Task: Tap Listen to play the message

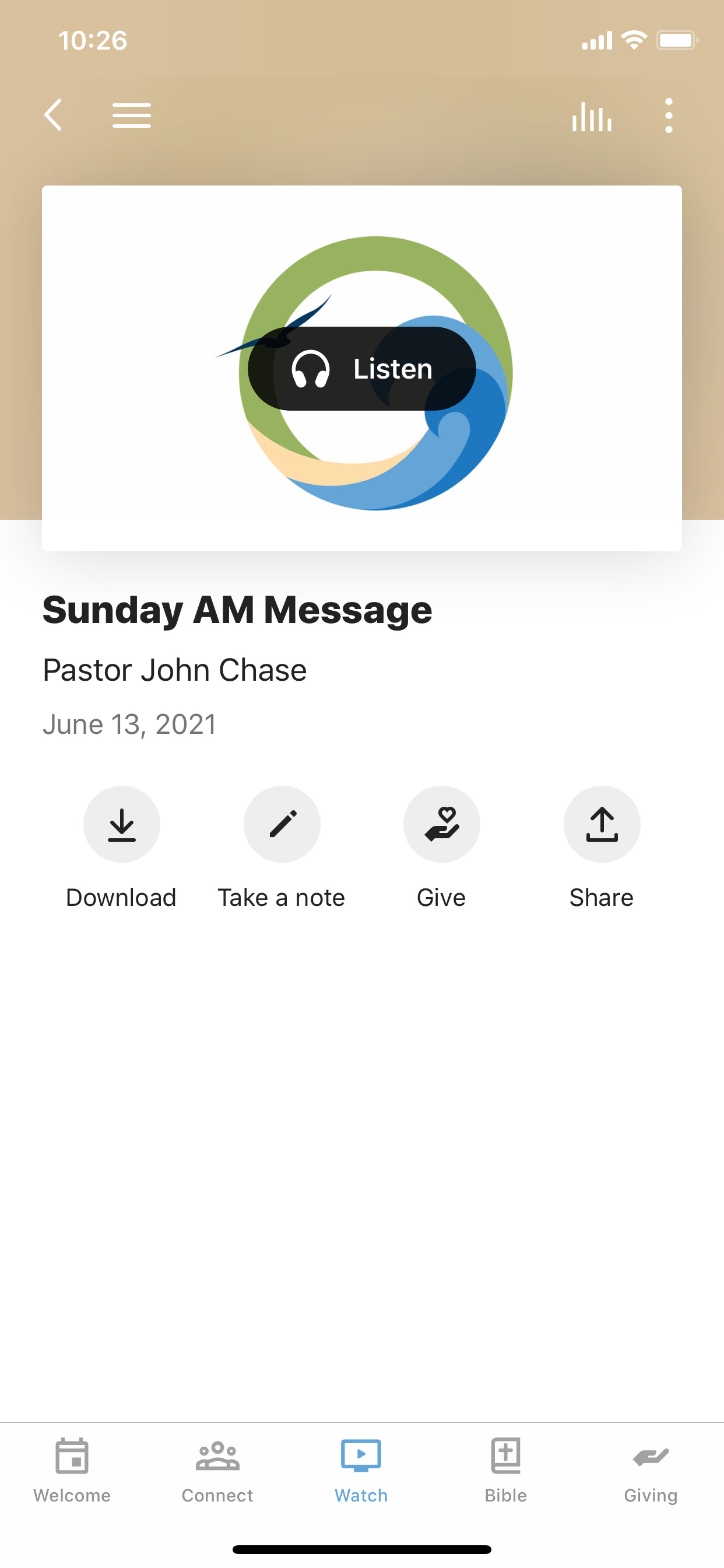Action: (x=361, y=368)
